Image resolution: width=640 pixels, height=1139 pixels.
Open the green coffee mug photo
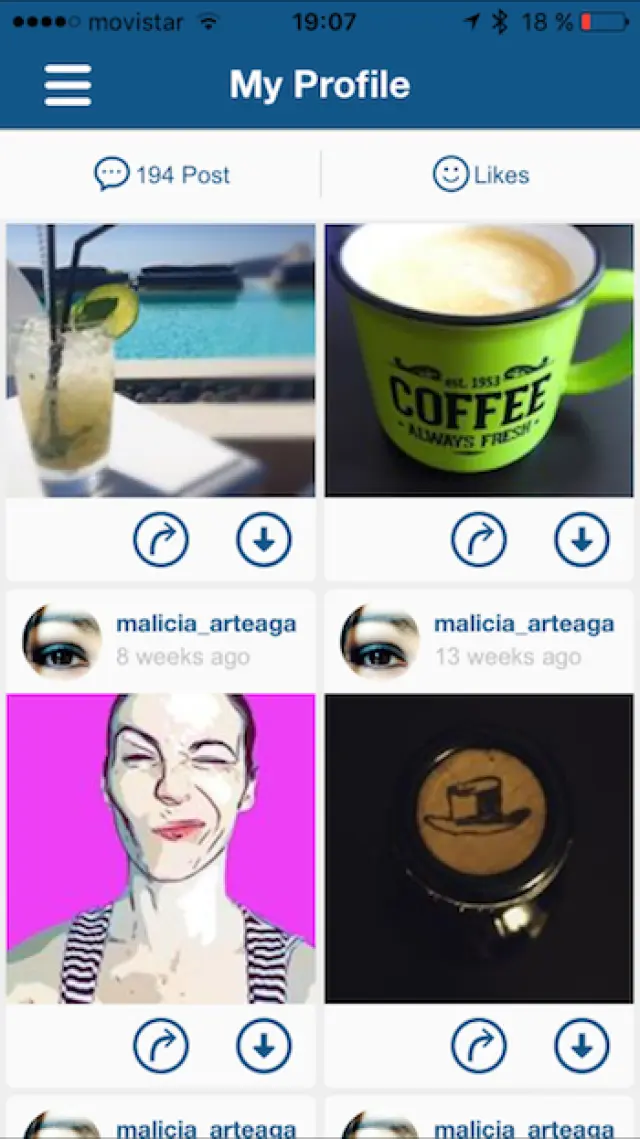tap(479, 360)
